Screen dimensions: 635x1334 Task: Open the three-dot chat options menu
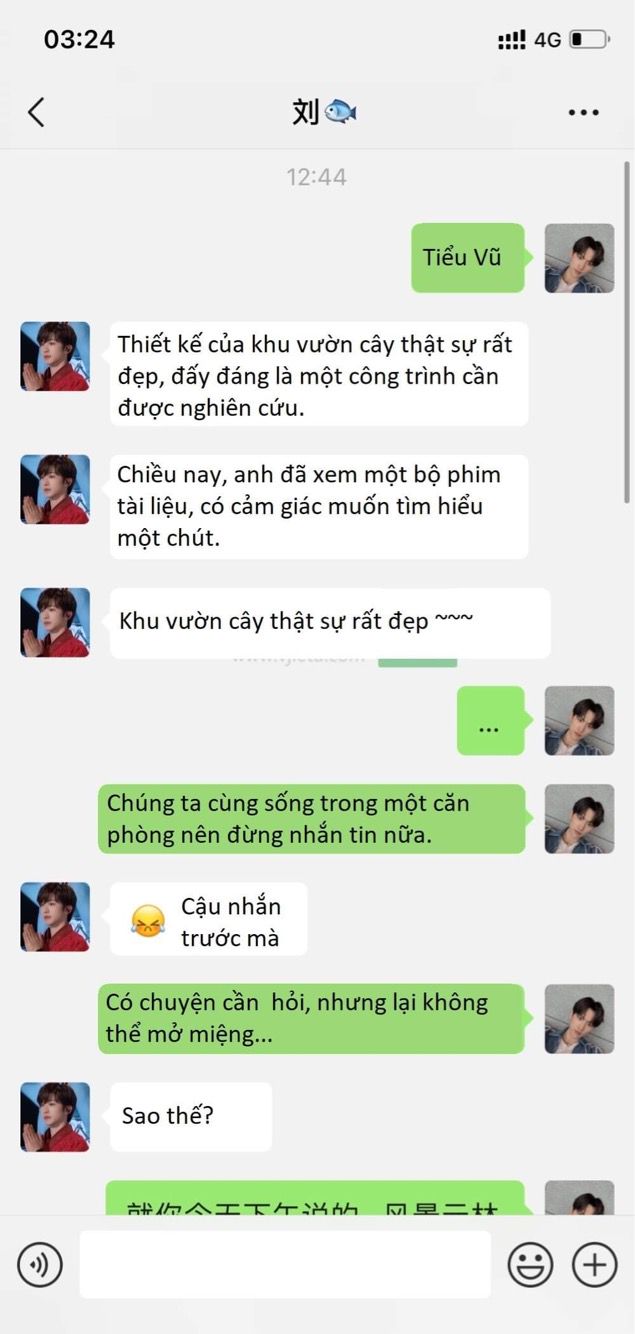point(583,112)
